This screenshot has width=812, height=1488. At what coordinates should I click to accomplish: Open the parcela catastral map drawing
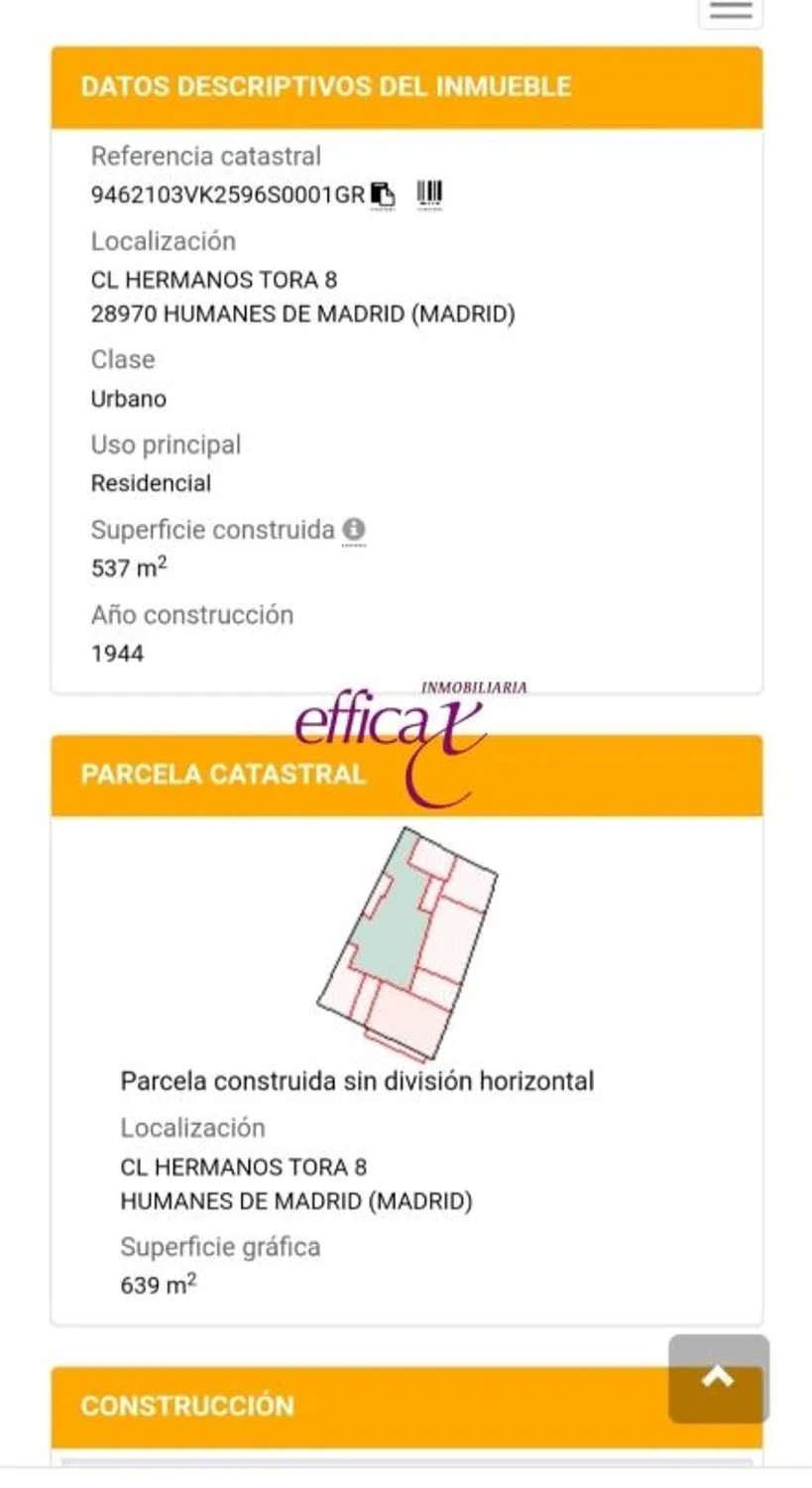point(406,943)
